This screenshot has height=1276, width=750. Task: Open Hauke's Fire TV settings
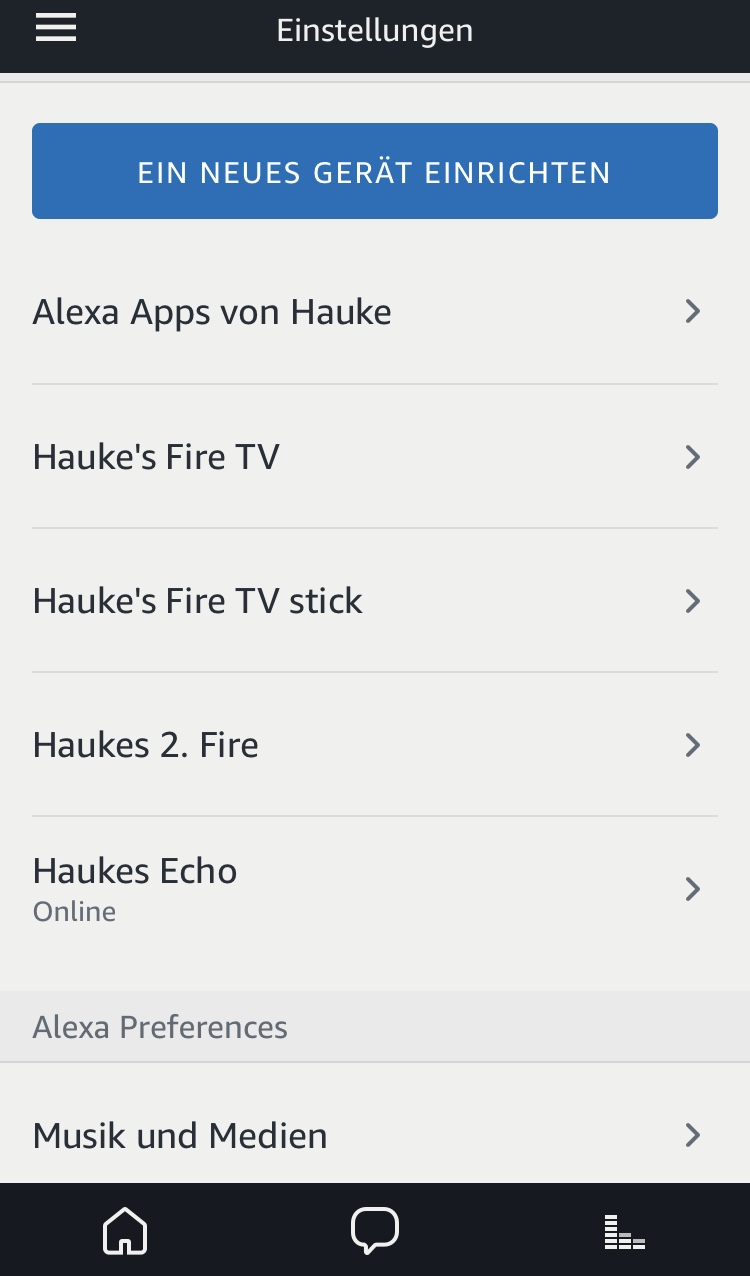click(375, 457)
